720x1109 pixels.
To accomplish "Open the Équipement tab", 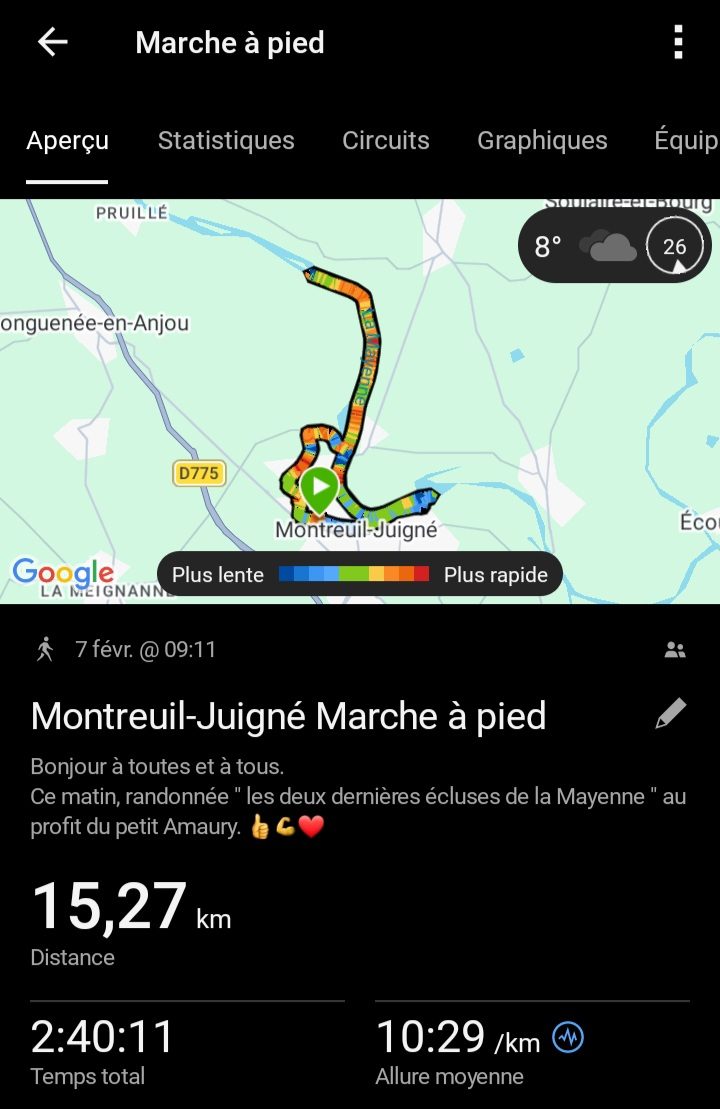I will [686, 141].
